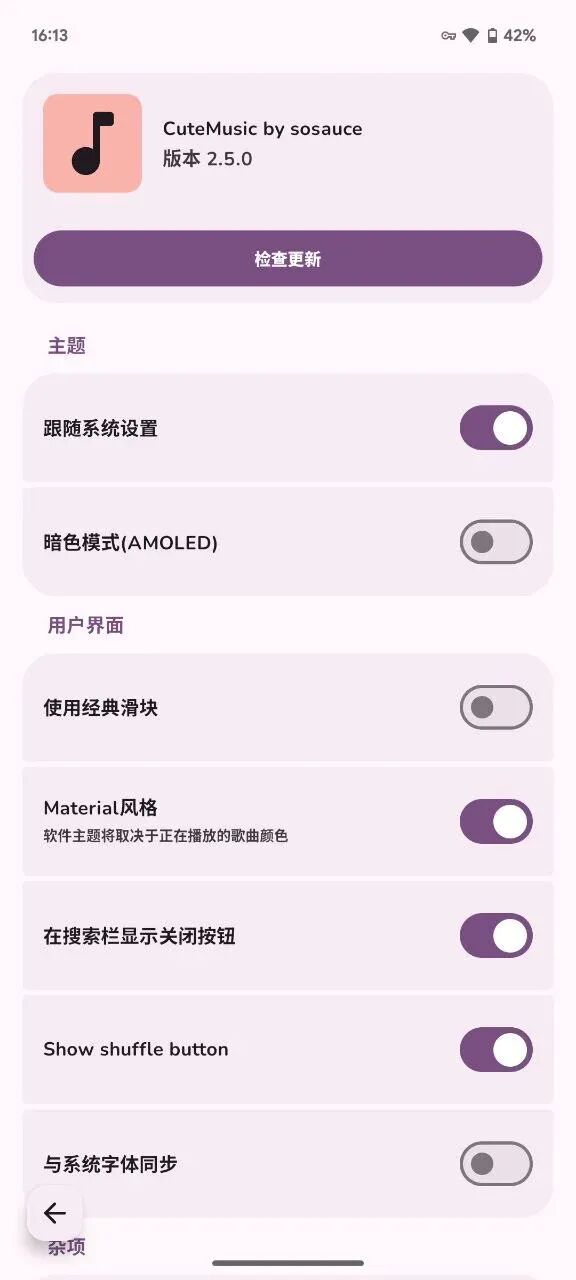576x1280 pixels.
Task: Toggle 在搜索栏显示关闭按钮 off
Action: coord(496,936)
